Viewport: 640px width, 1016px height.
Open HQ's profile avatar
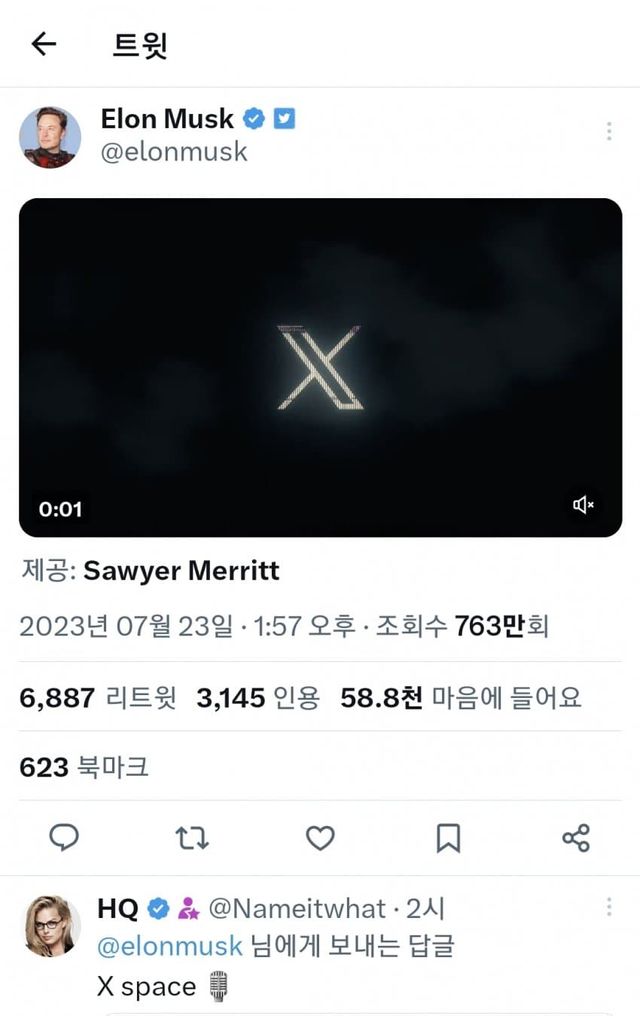[52, 927]
